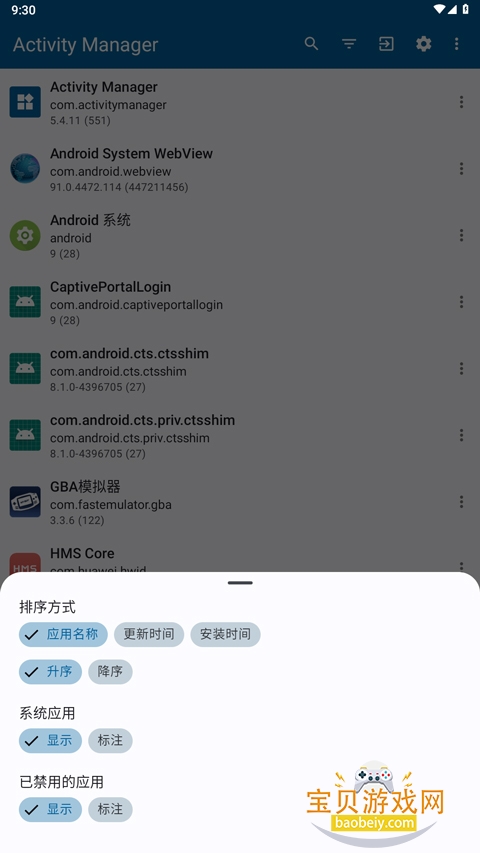Sort by 更新时间
The height and width of the screenshot is (853, 480).
tap(149, 634)
